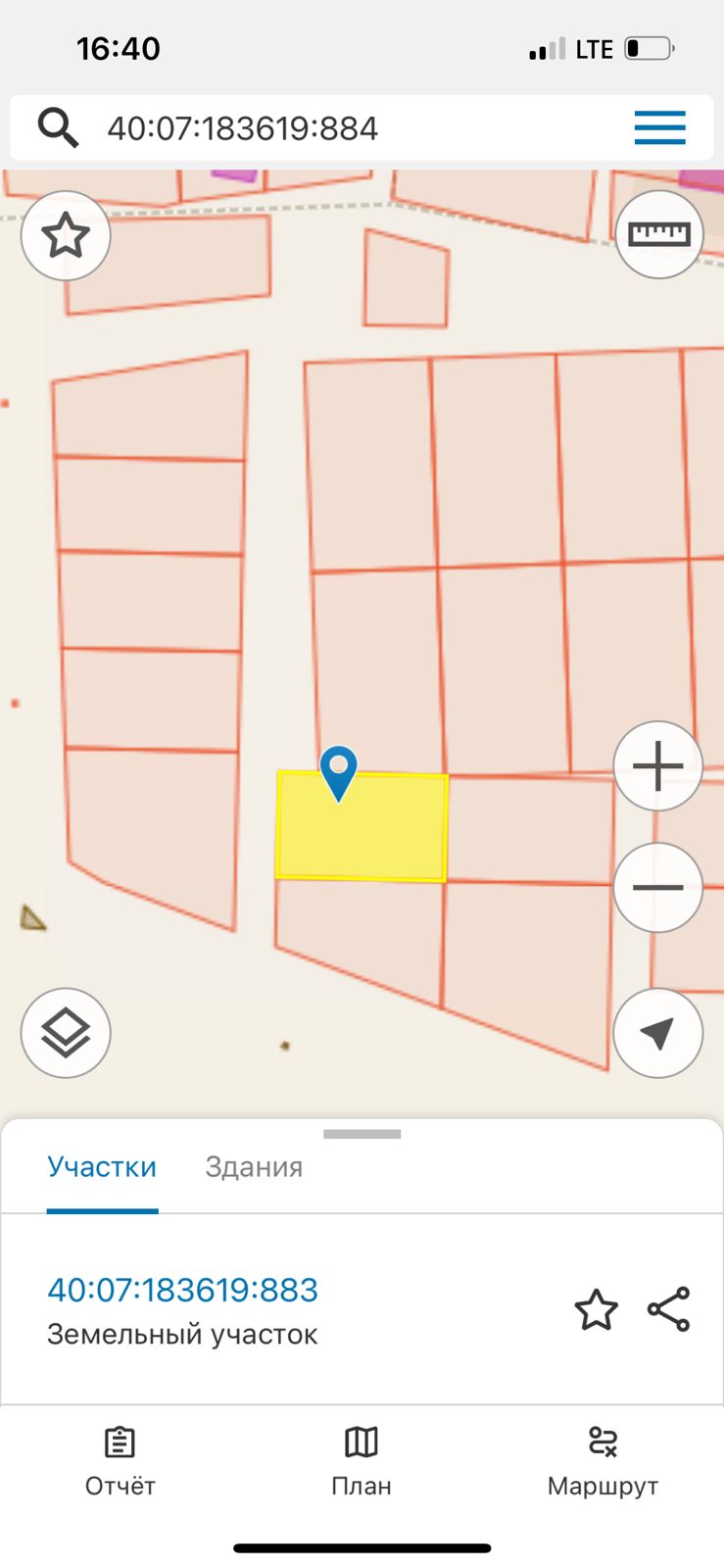This screenshot has width=724, height=1568.
Task: Open the hamburger menu
Action: 659,128
